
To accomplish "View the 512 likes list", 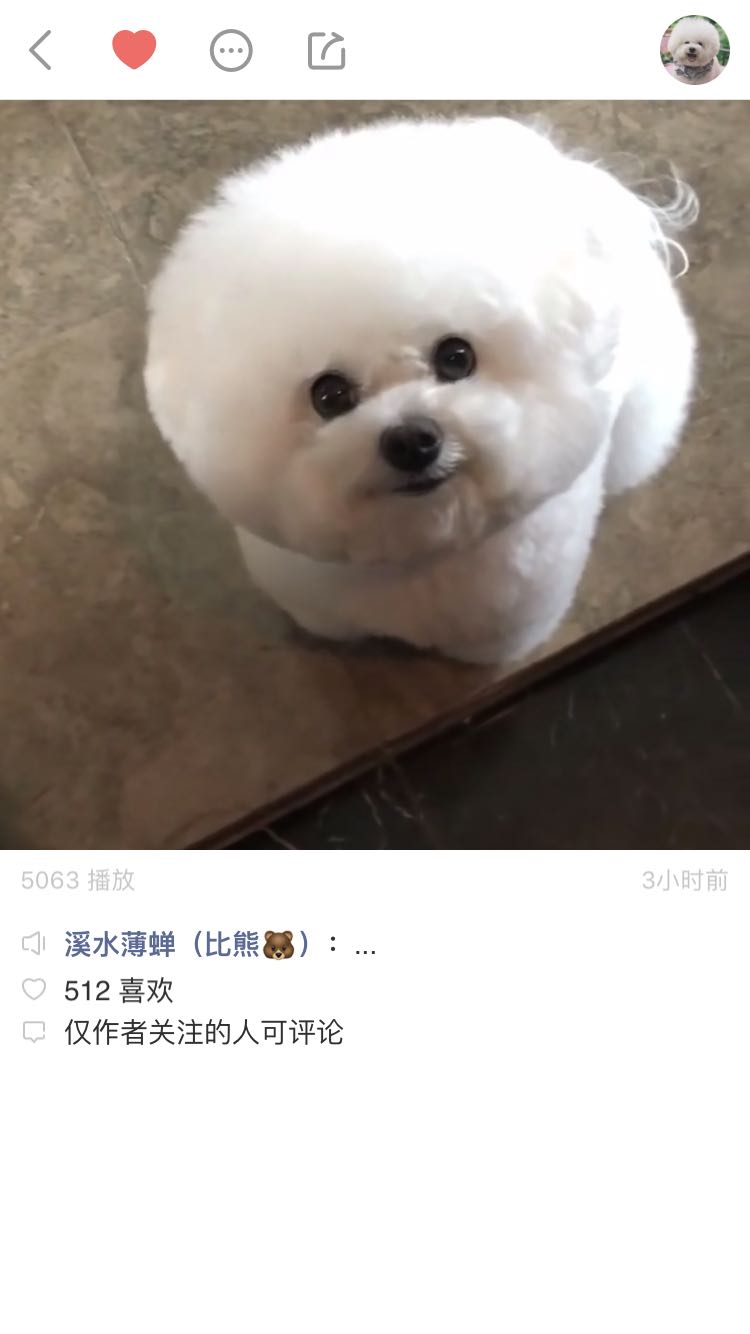I will coord(118,990).
